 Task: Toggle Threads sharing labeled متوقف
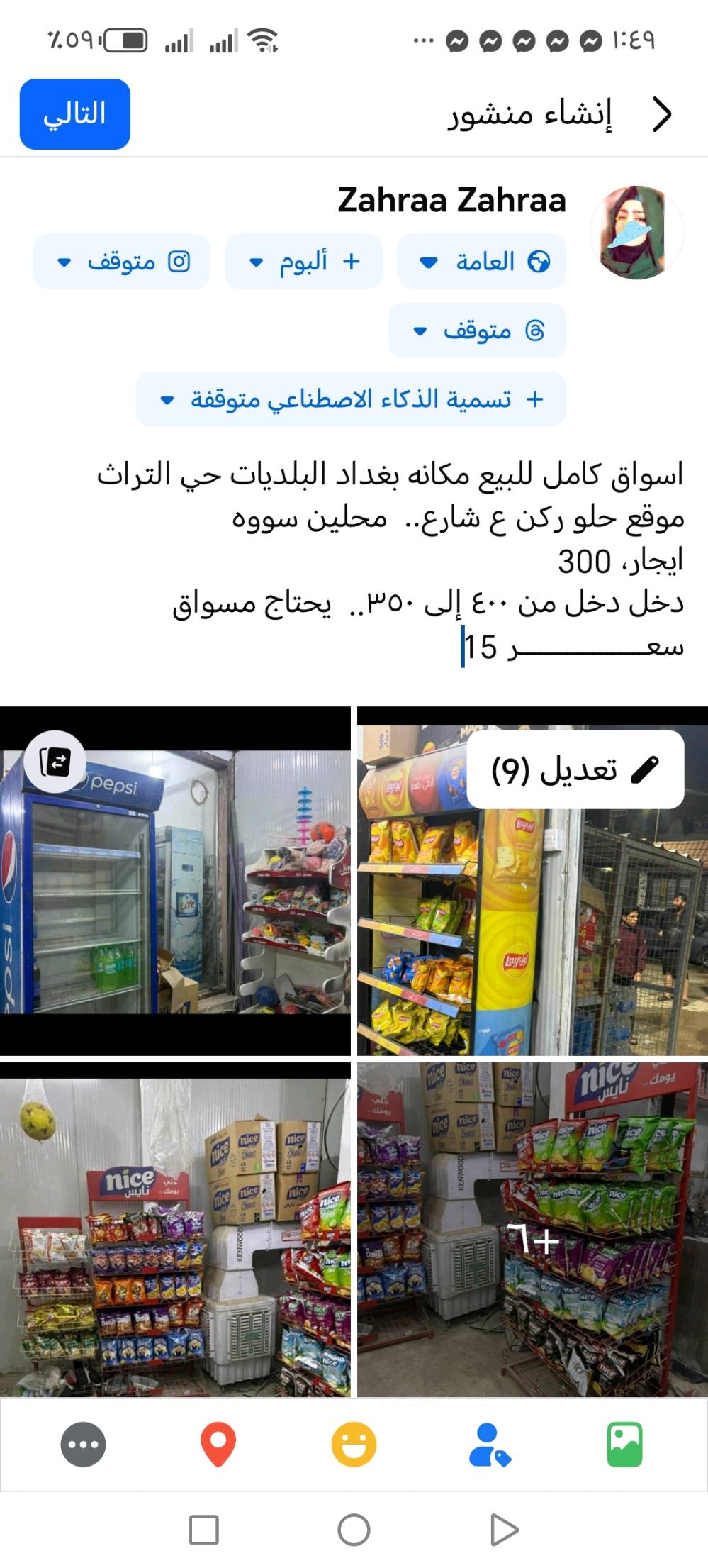[476, 330]
